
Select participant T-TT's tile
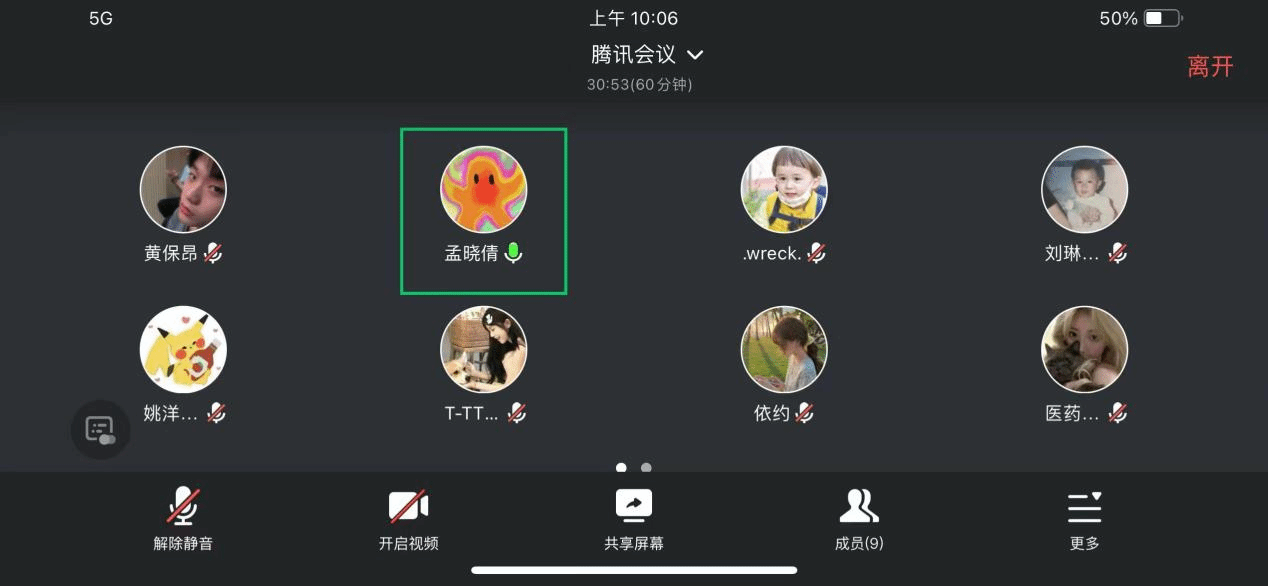click(484, 350)
